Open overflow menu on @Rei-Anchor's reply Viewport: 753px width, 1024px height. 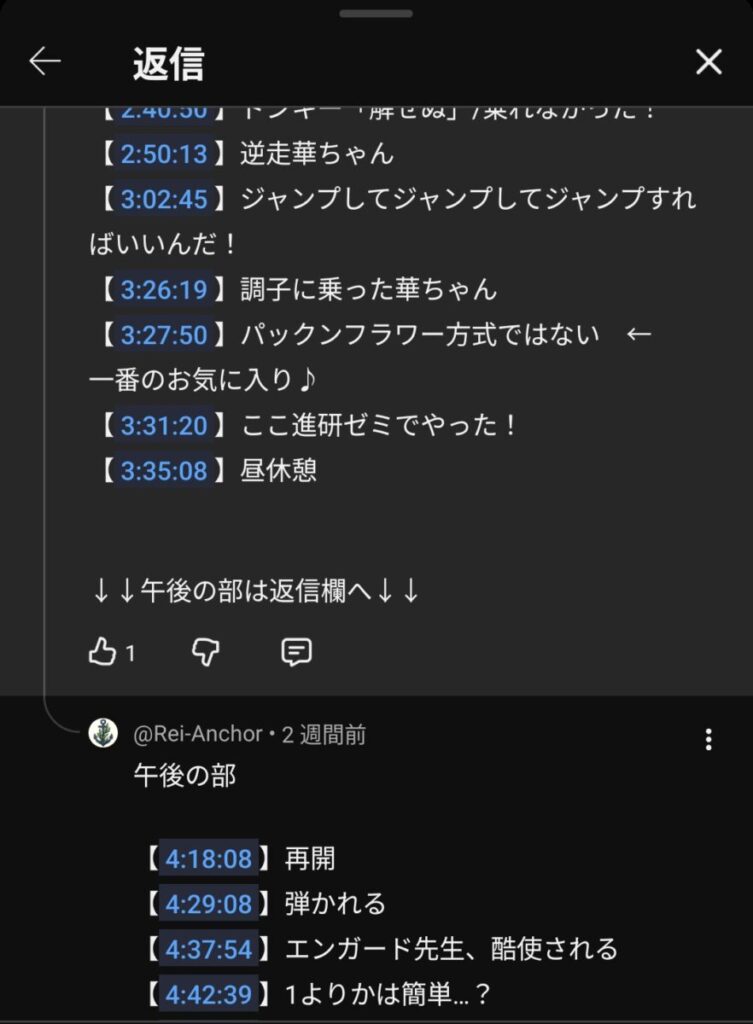708,739
